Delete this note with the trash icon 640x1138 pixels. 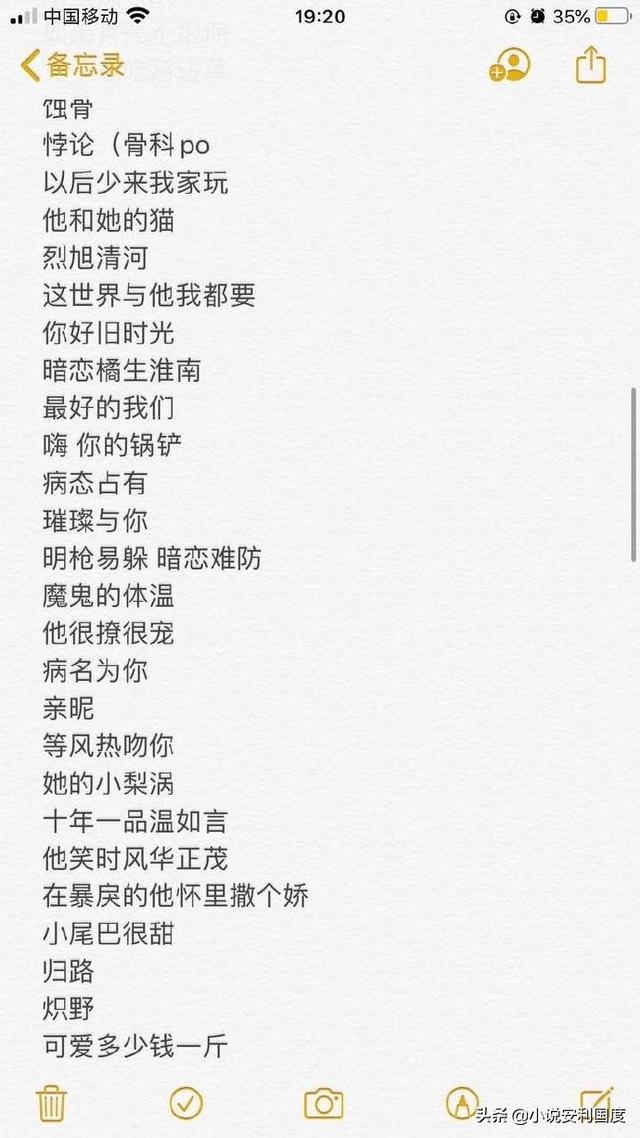[x=52, y=1103]
